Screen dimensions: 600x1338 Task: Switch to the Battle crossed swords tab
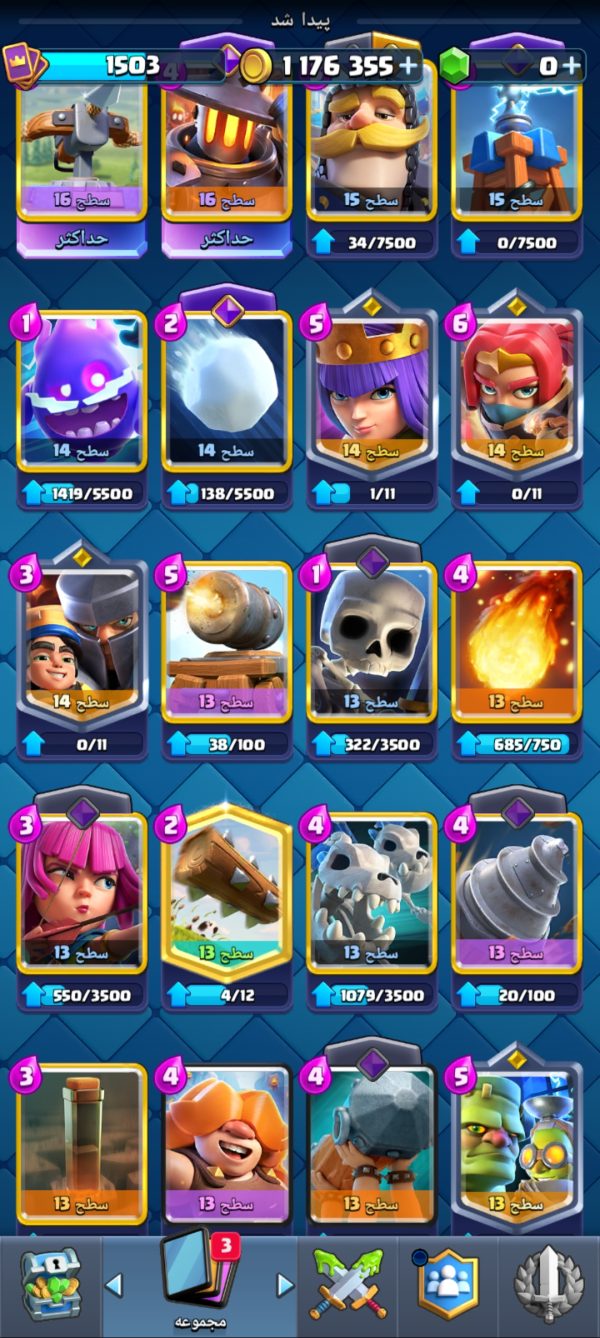(x=345, y=1286)
